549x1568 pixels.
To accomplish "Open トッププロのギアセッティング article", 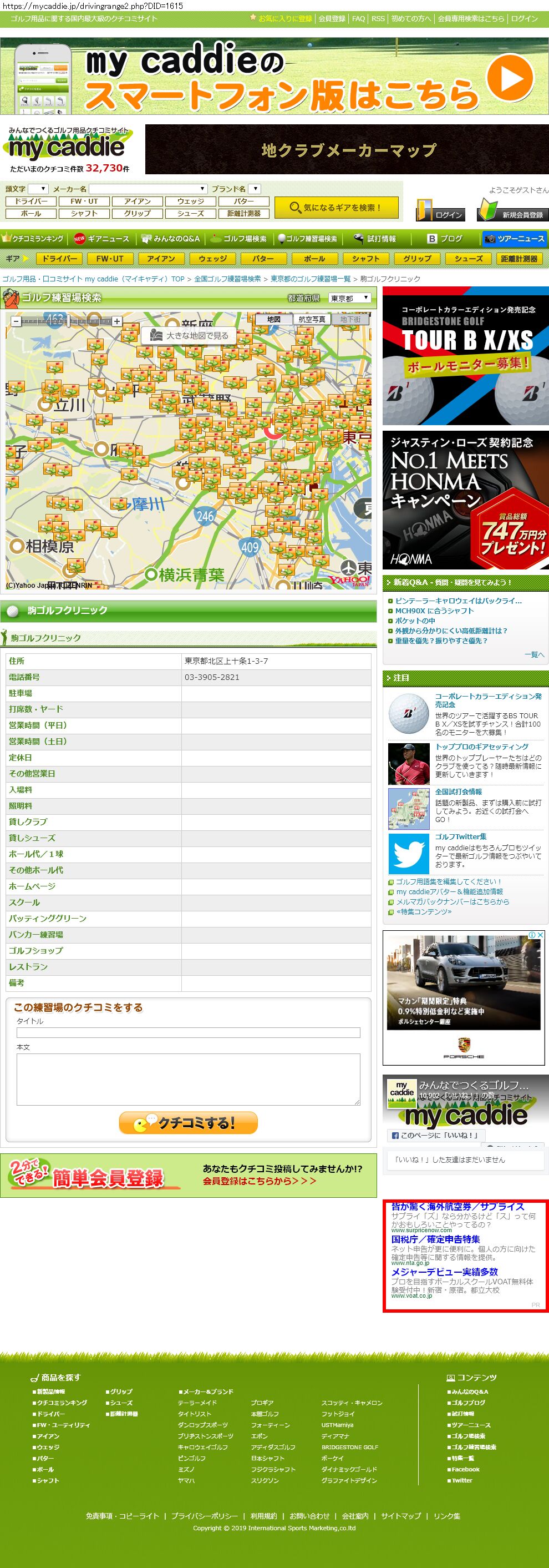I will (481, 747).
